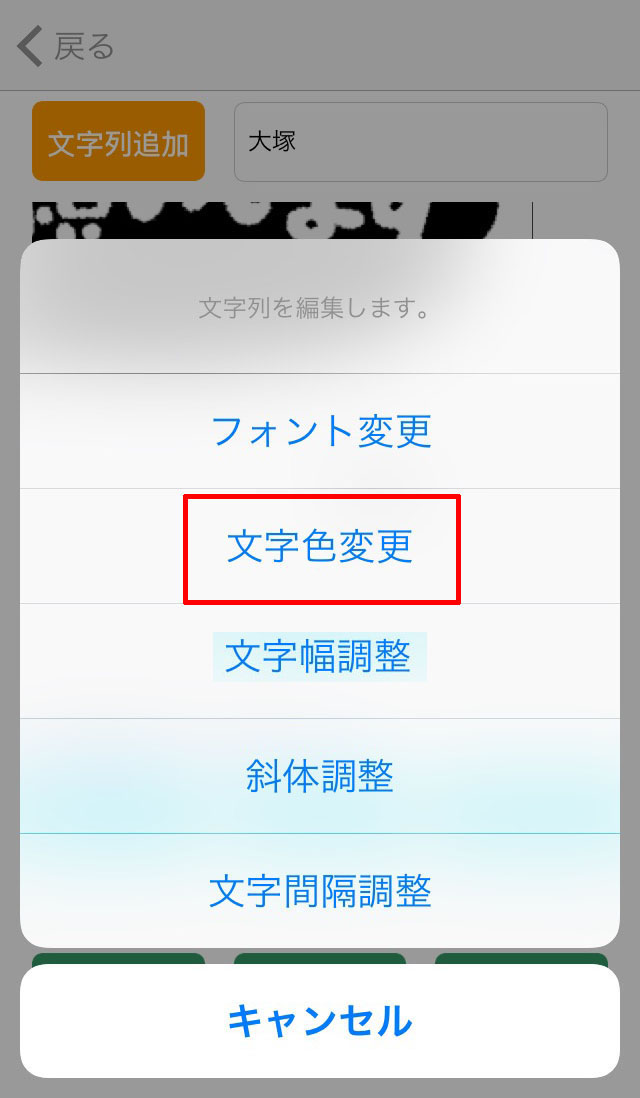Choose フォント変更 option
This screenshot has height=1098, width=640.
320,431
